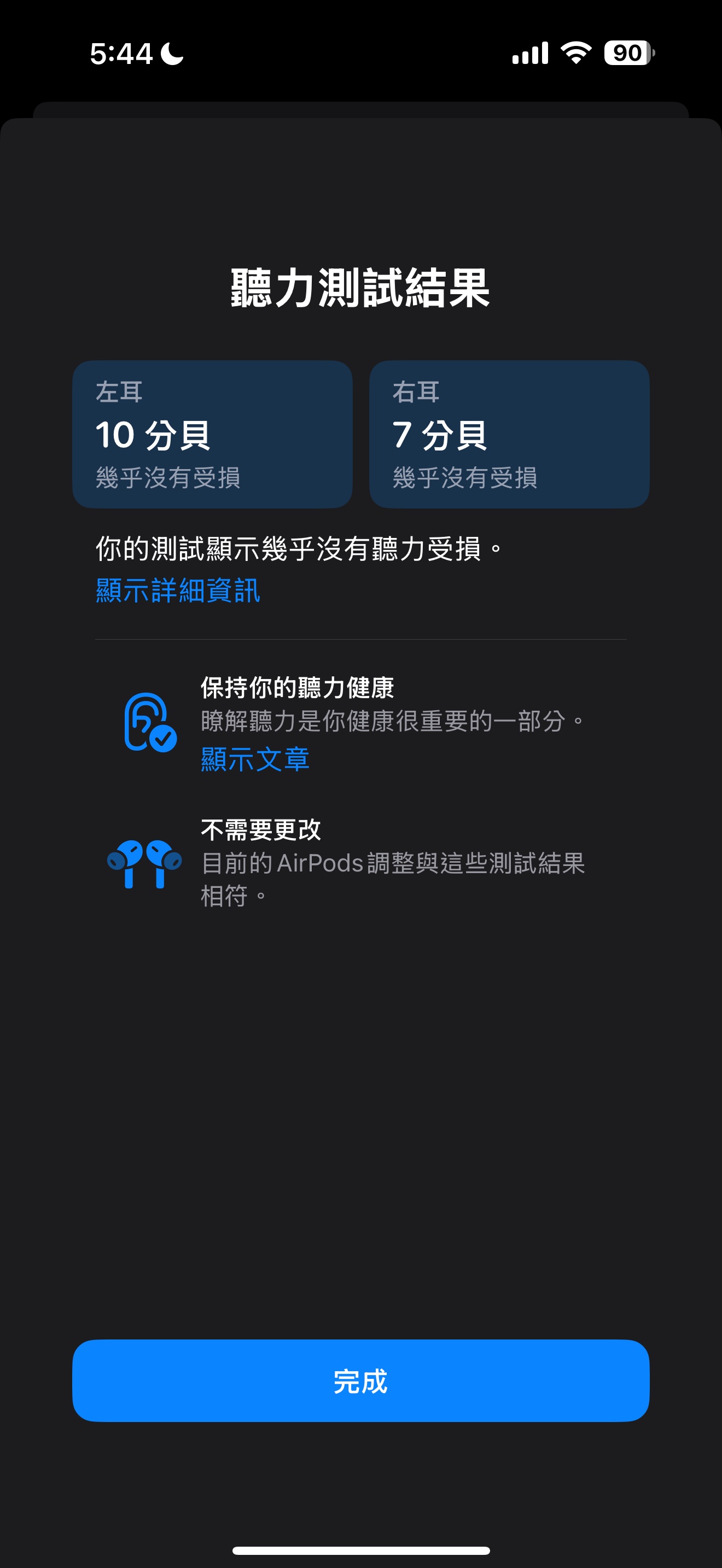Tap the 顯示詳細資訊 link
The width and height of the screenshot is (722, 1568).
(x=178, y=590)
